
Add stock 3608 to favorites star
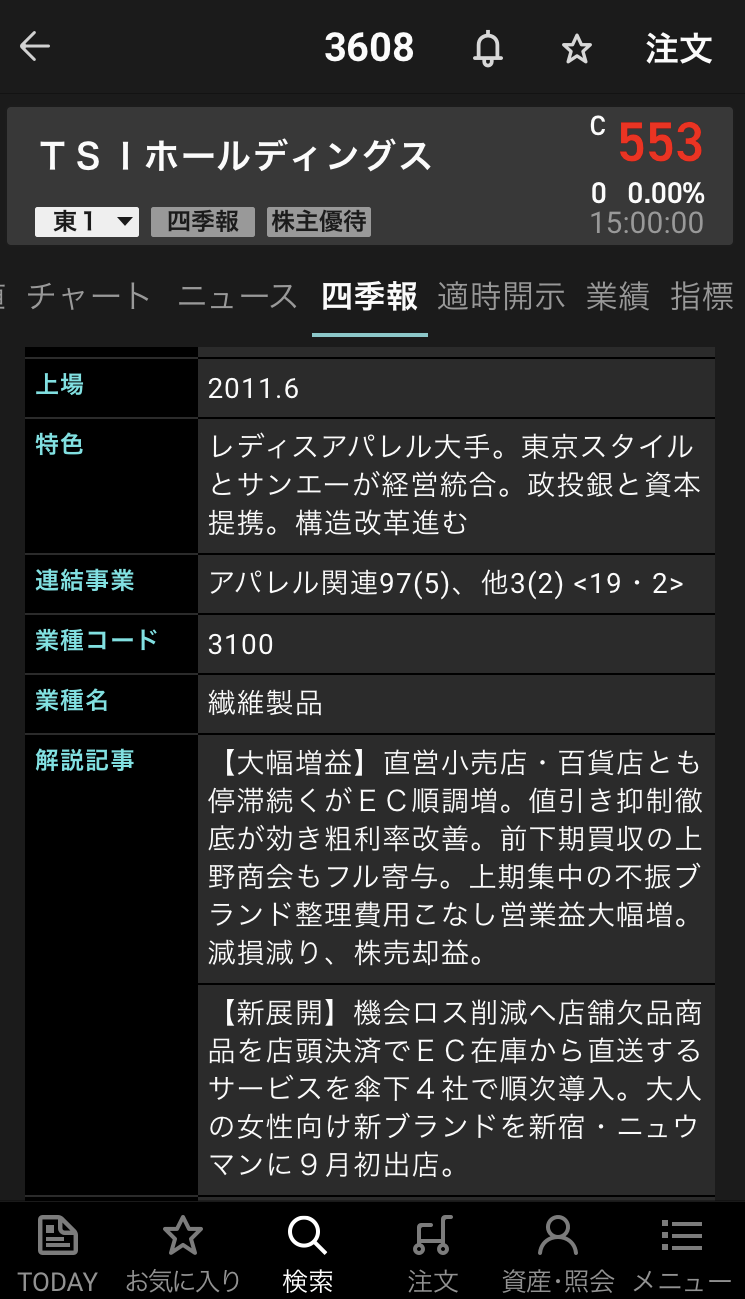pyautogui.click(x=576, y=49)
